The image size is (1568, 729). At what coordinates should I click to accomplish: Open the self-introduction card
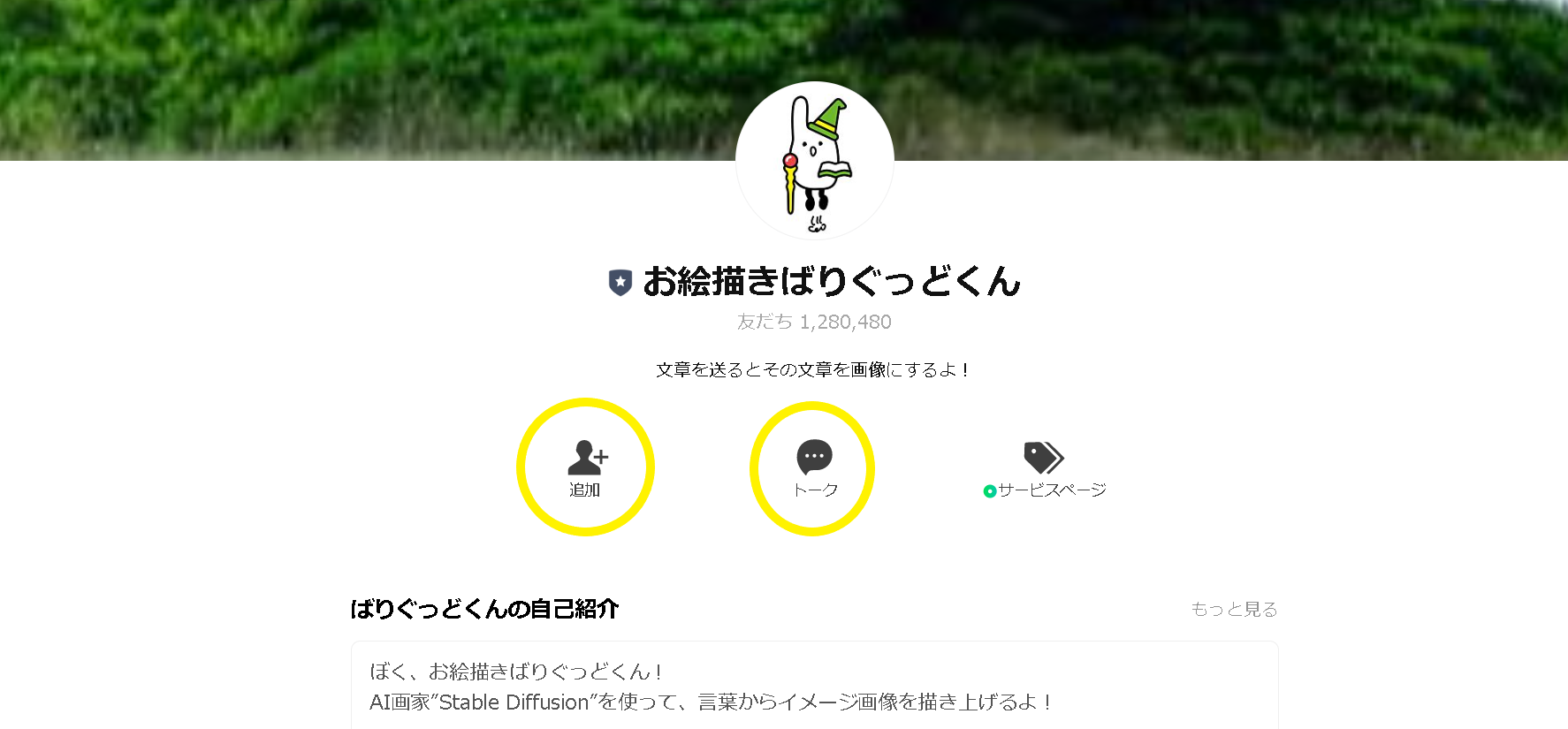(813, 686)
